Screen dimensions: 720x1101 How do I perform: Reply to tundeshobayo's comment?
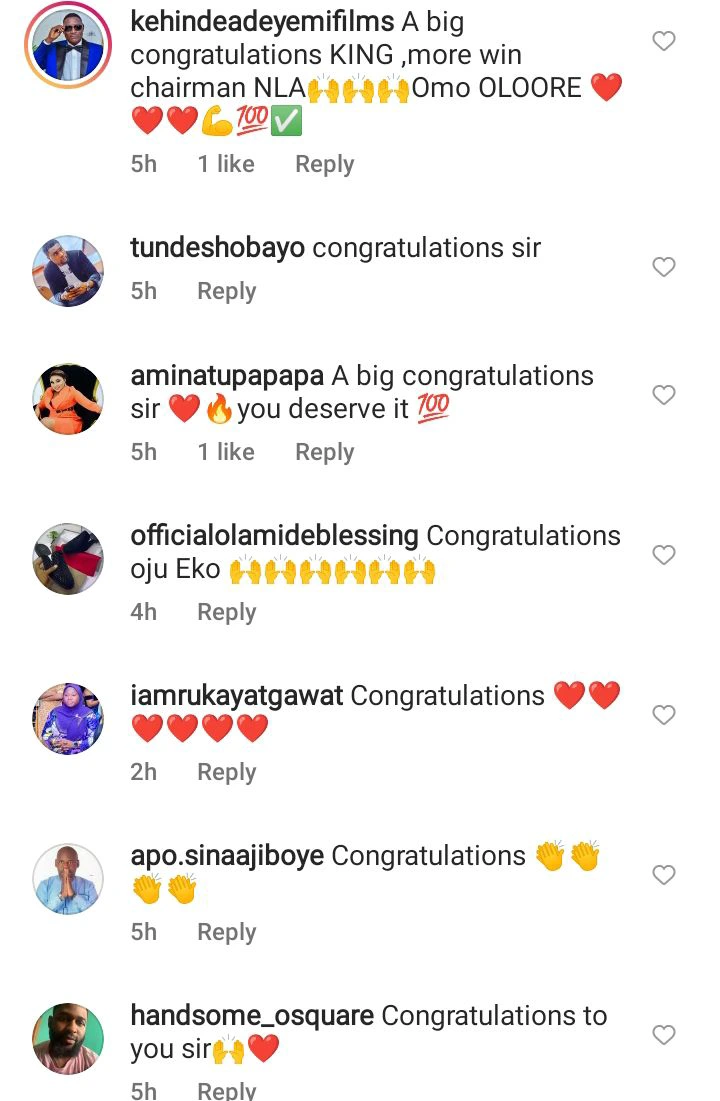(226, 291)
